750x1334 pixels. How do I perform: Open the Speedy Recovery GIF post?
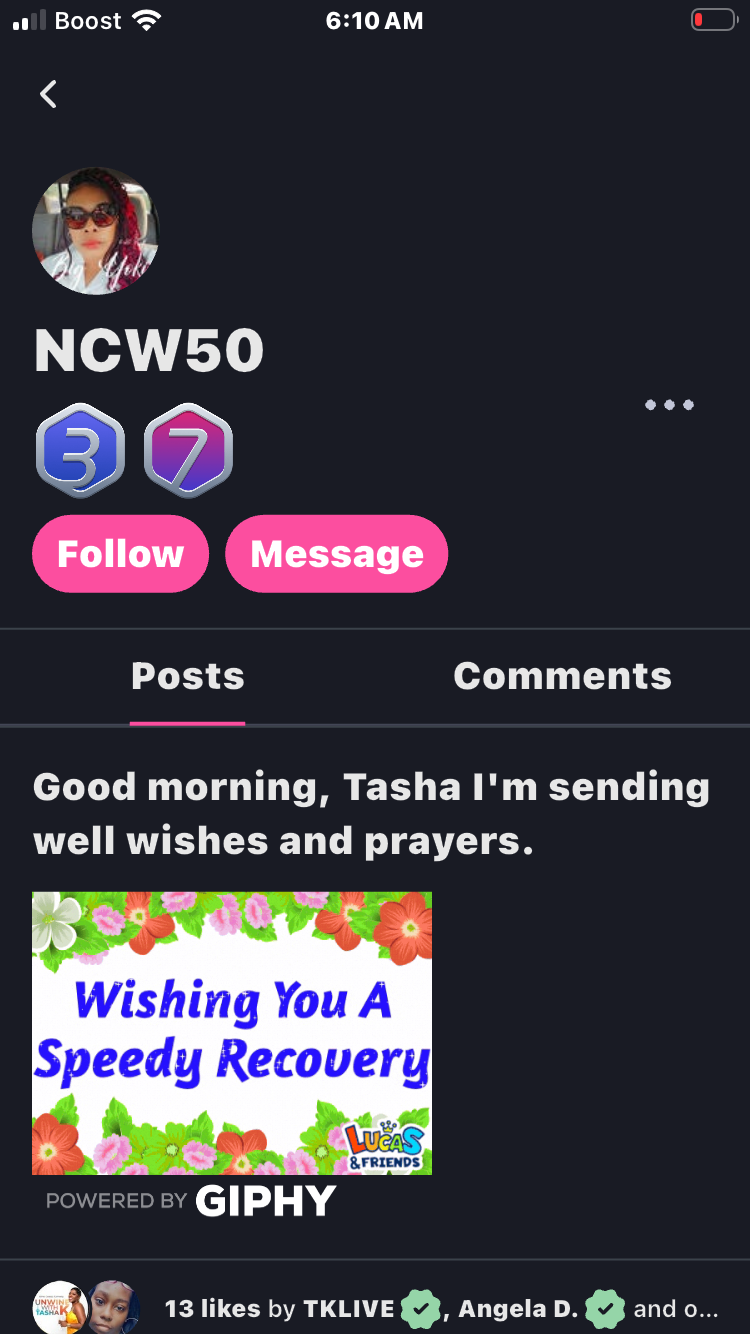click(232, 1033)
